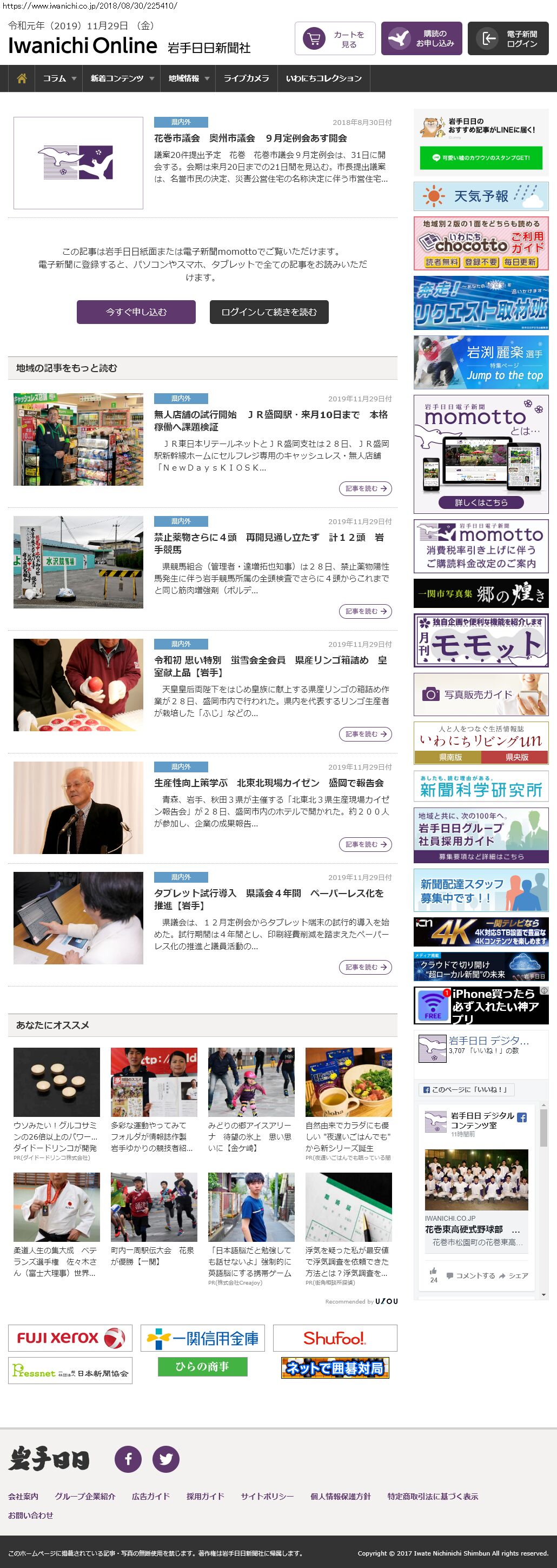Expand the 新着コンテンツ menu

(121, 78)
